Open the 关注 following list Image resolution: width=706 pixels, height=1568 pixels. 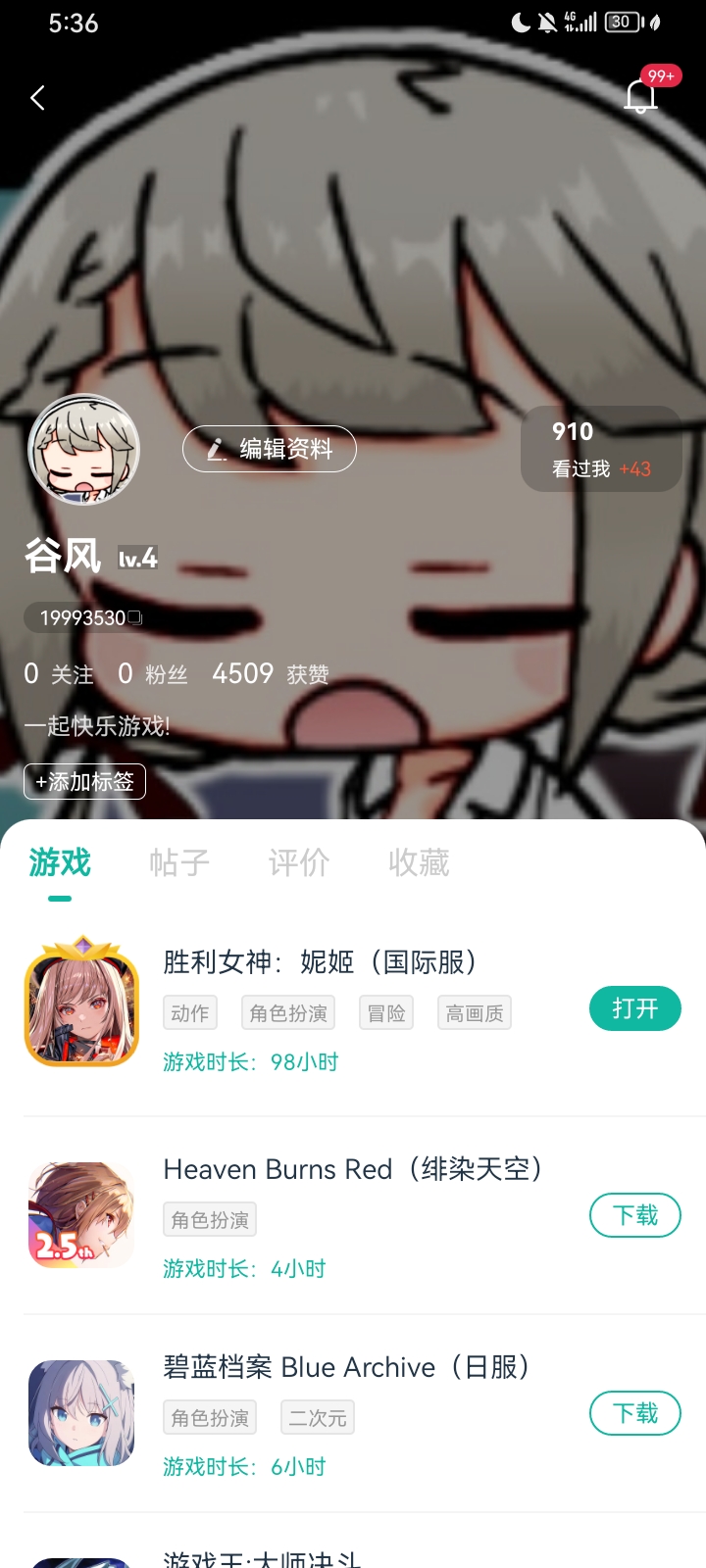click(59, 674)
